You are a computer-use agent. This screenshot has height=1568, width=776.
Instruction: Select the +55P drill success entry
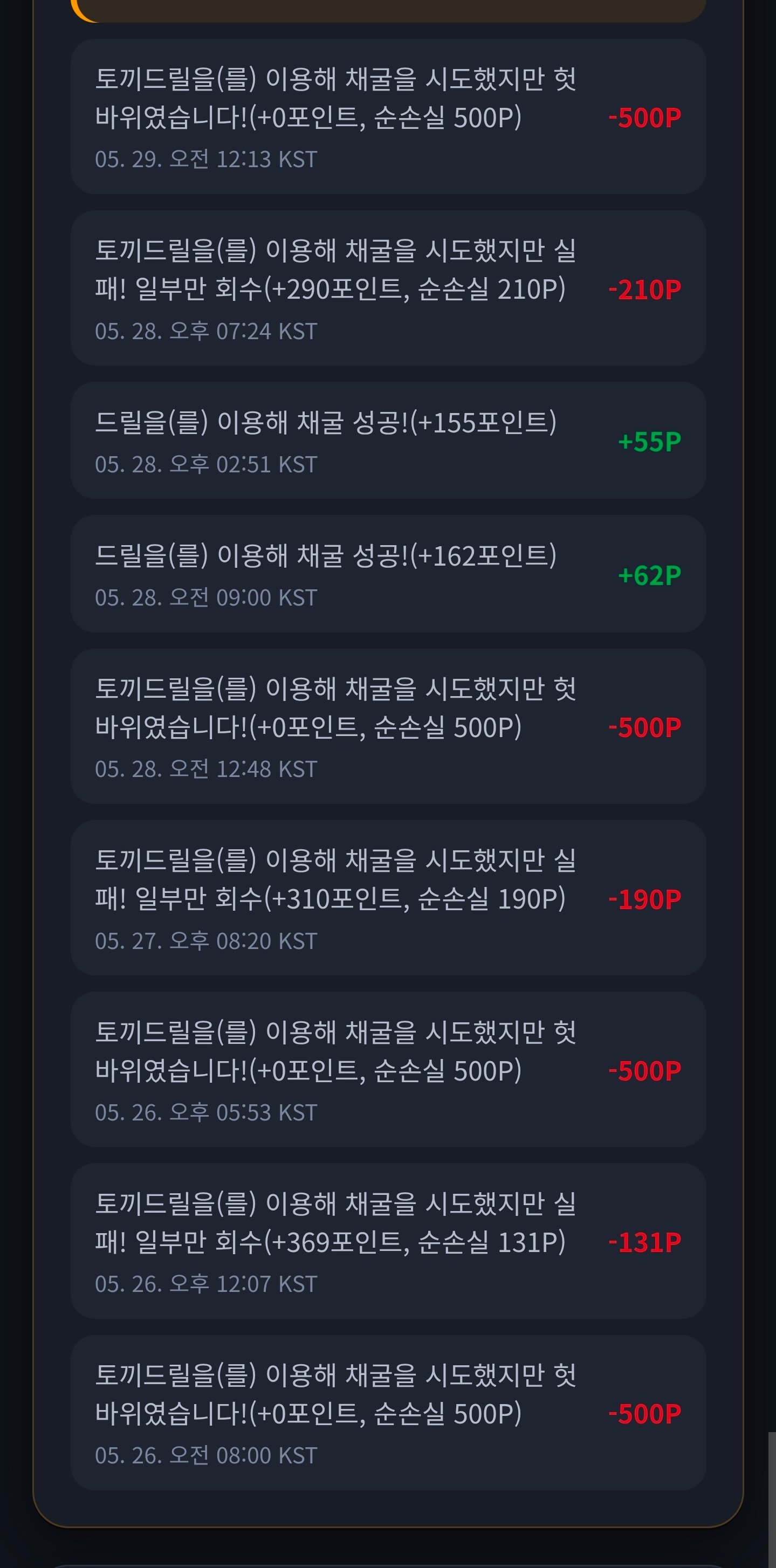(388, 441)
